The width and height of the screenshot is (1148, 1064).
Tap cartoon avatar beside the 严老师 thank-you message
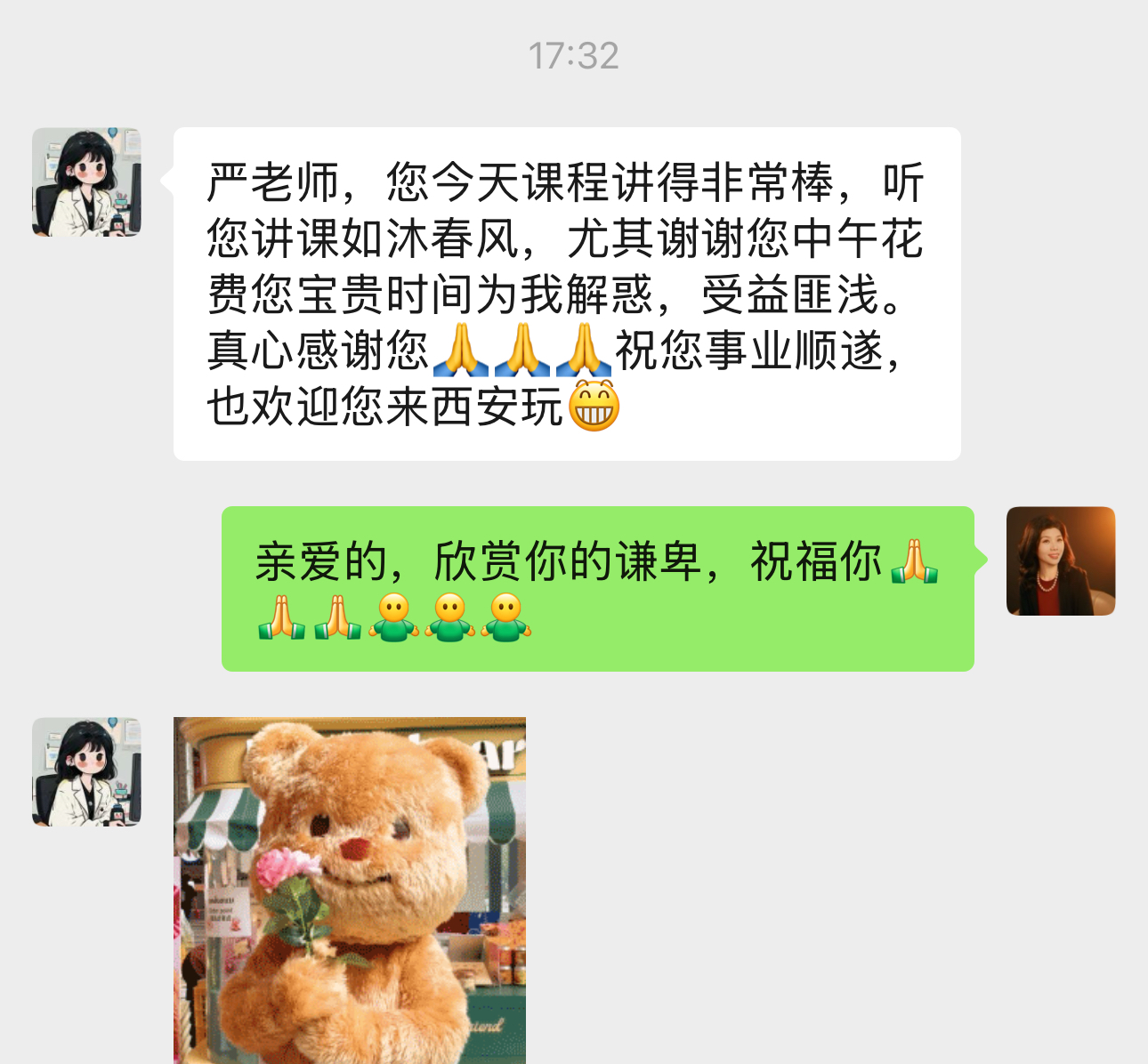(x=86, y=182)
